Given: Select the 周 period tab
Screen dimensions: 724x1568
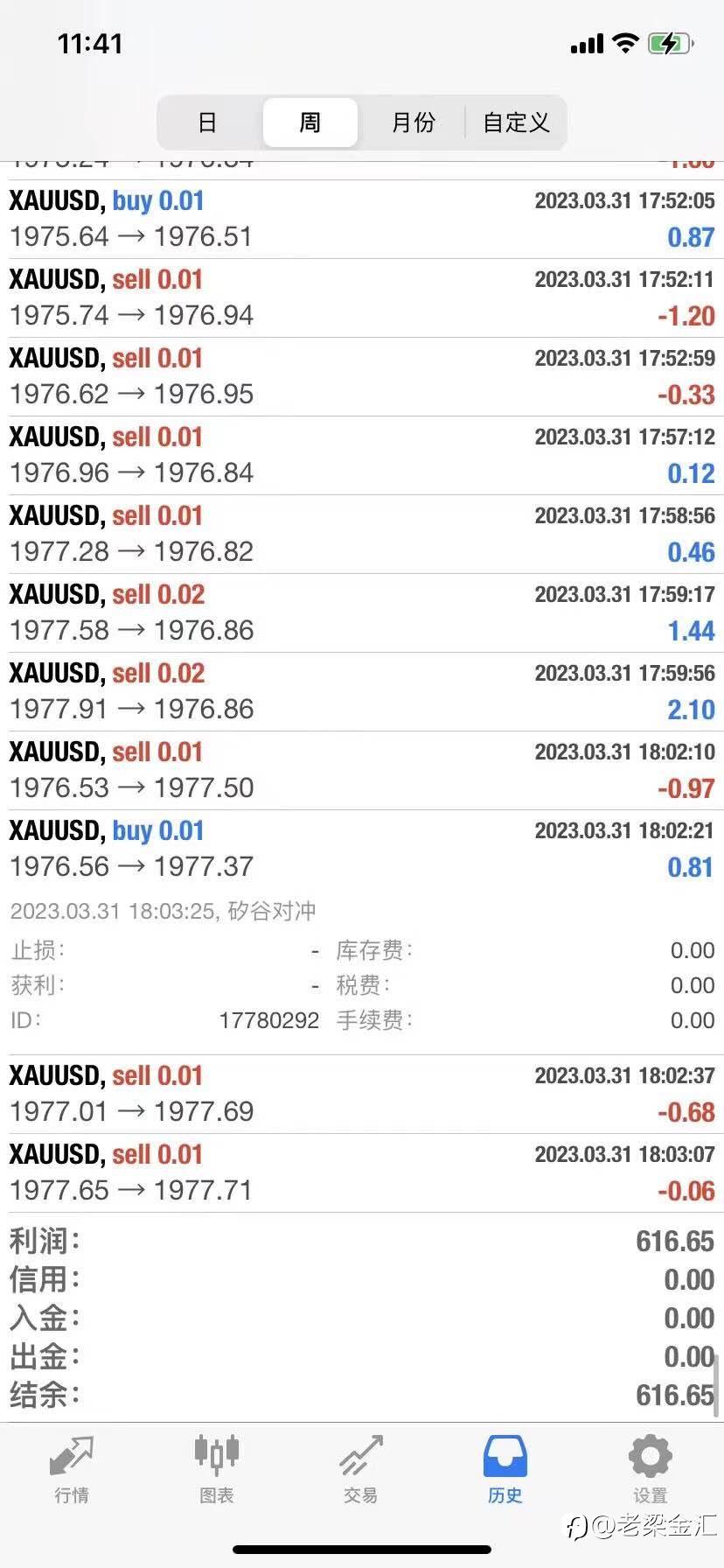Looking at the screenshot, I should coord(310,122).
